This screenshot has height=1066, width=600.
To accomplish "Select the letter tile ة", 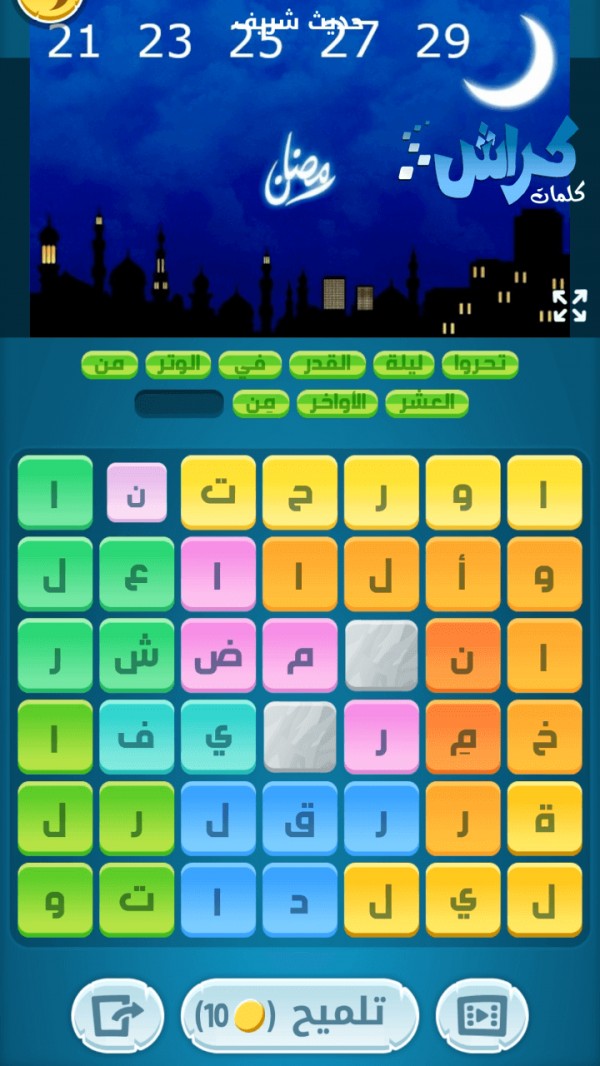I will [x=545, y=818].
